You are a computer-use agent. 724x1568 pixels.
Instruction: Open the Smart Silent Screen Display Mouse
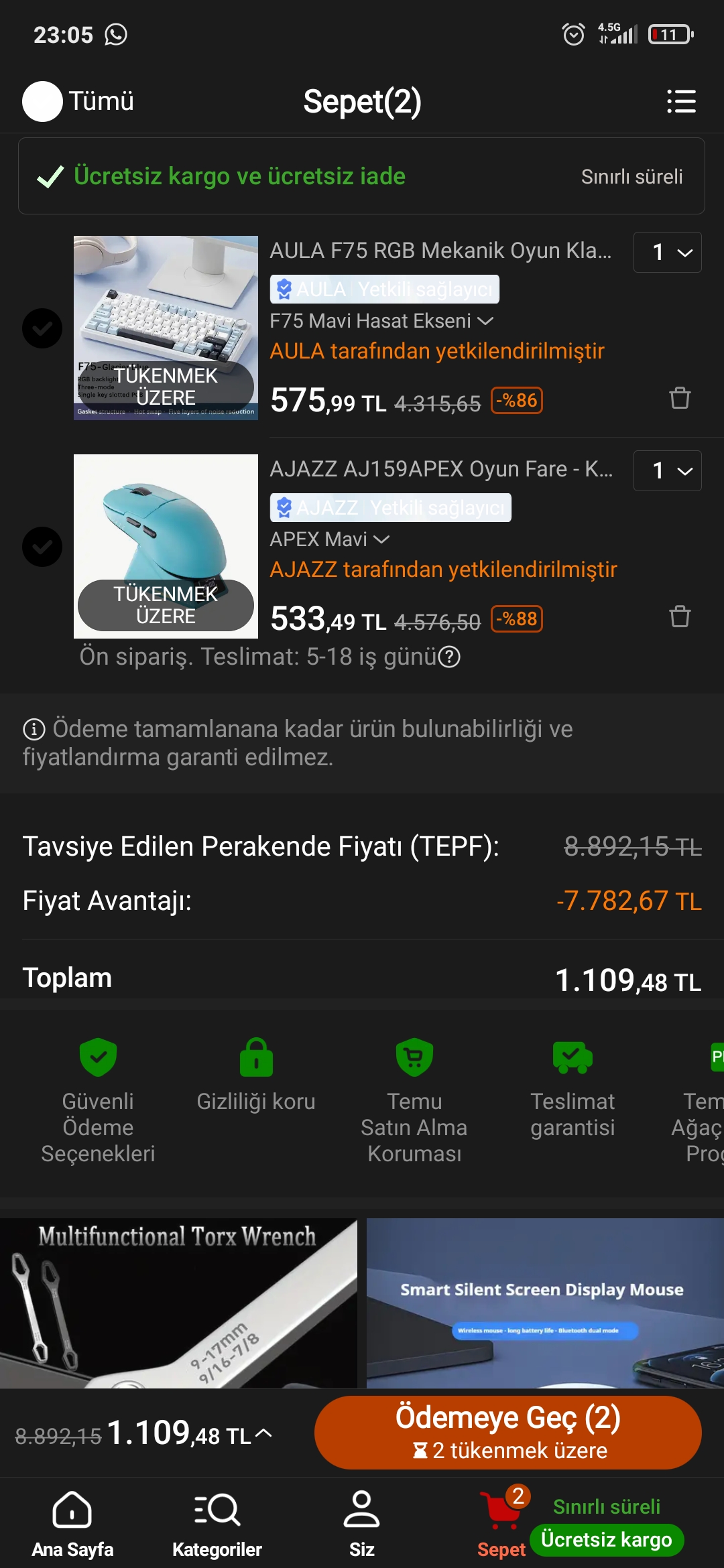click(545, 1303)
